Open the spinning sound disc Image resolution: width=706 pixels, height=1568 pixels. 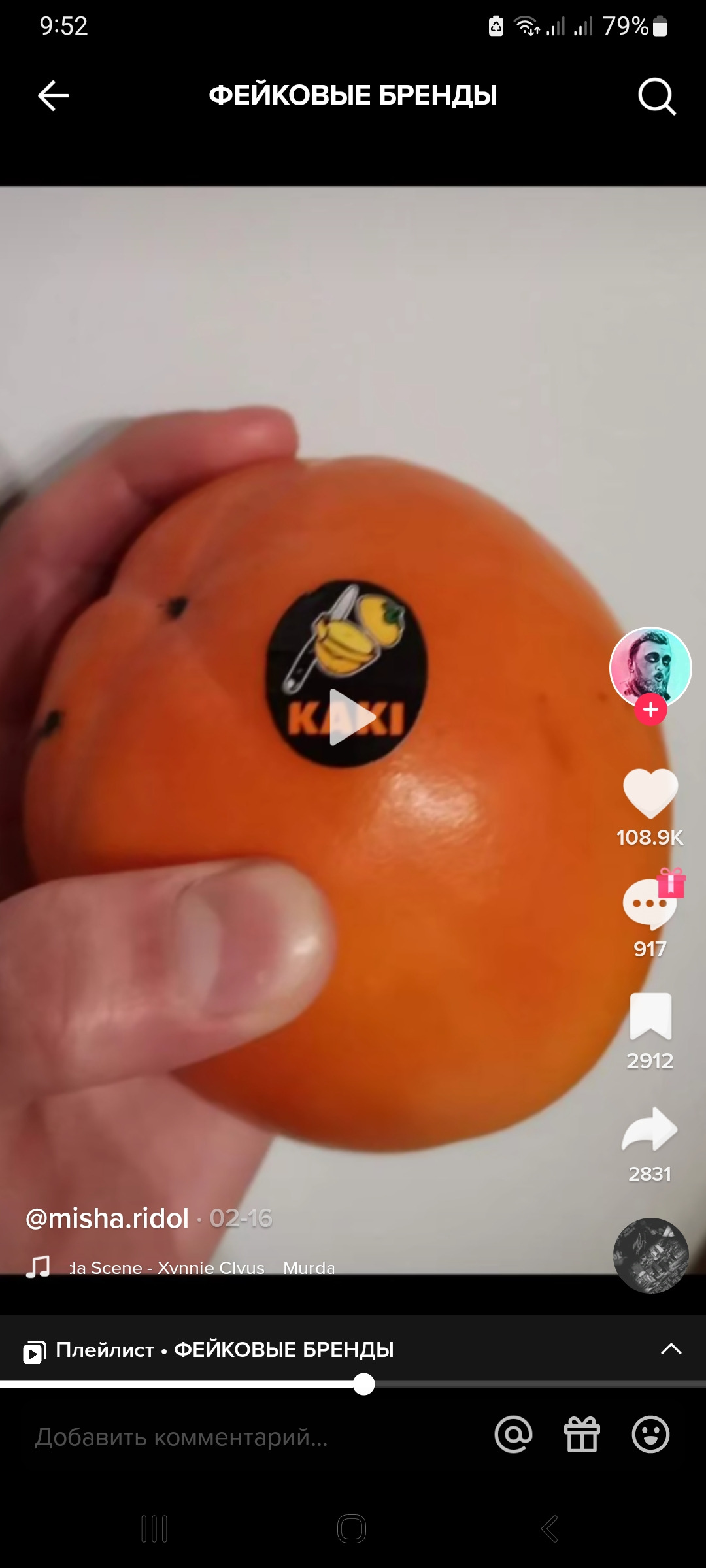tap(650, 1255)
